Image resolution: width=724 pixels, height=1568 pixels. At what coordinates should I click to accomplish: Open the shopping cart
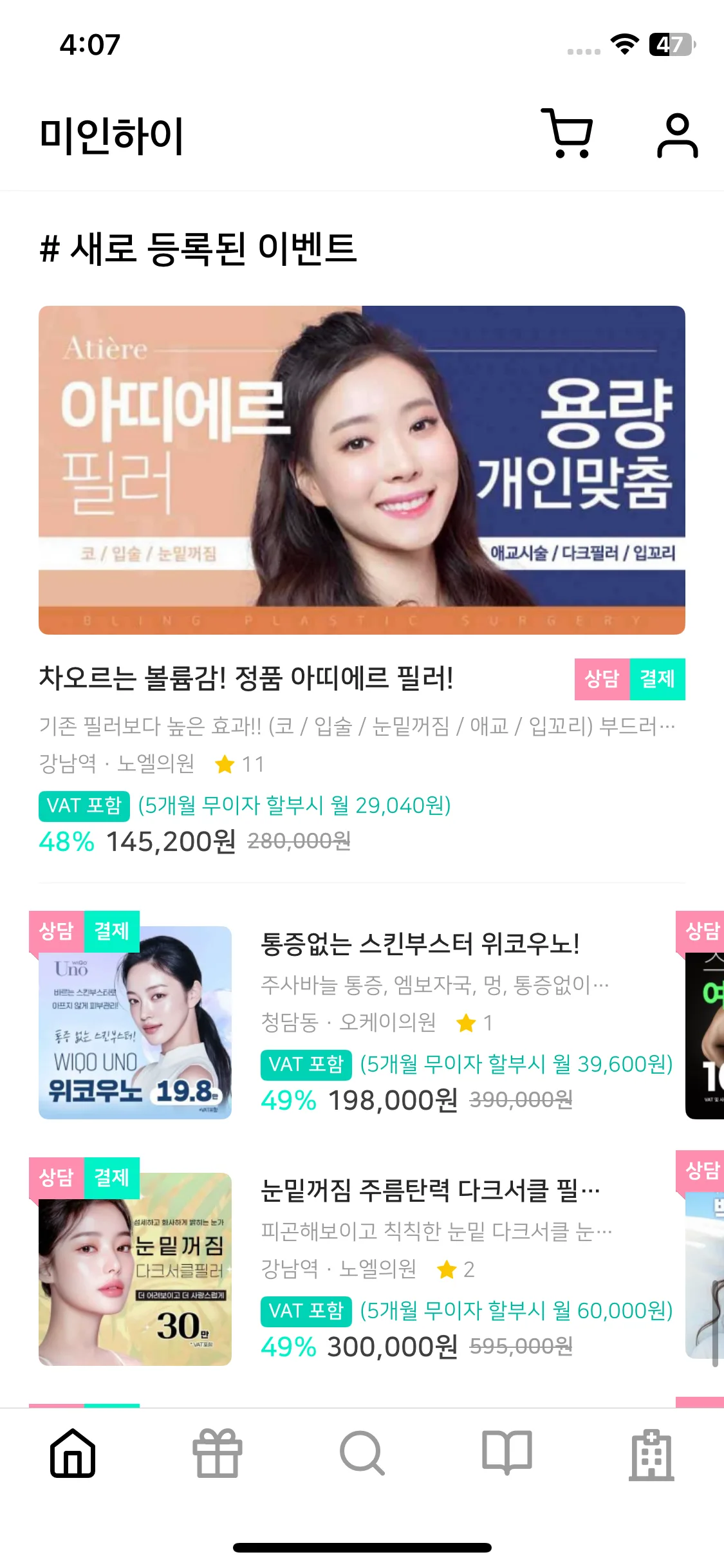[567, 133]
